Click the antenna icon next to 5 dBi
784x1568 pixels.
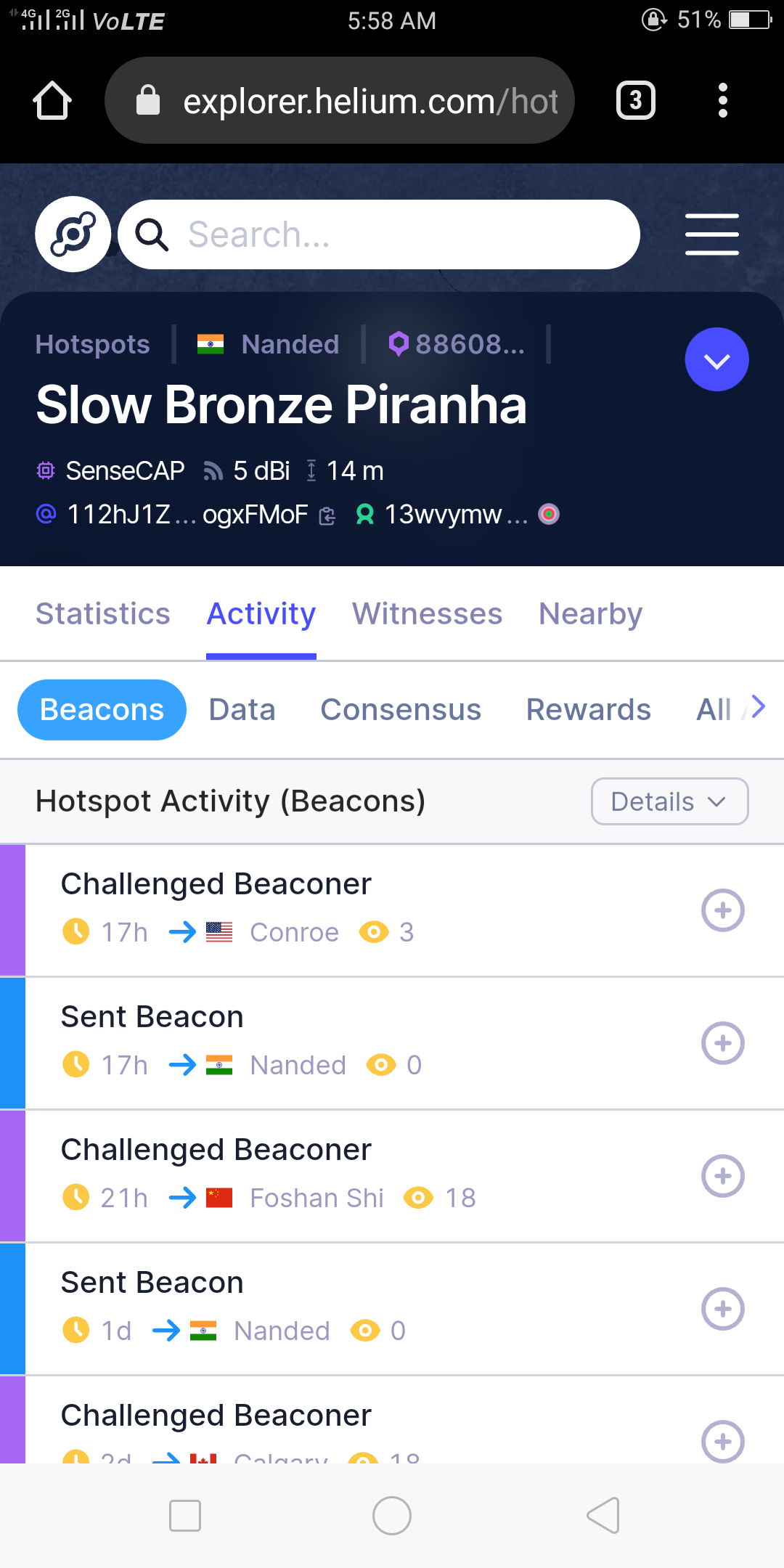point(213,470)
